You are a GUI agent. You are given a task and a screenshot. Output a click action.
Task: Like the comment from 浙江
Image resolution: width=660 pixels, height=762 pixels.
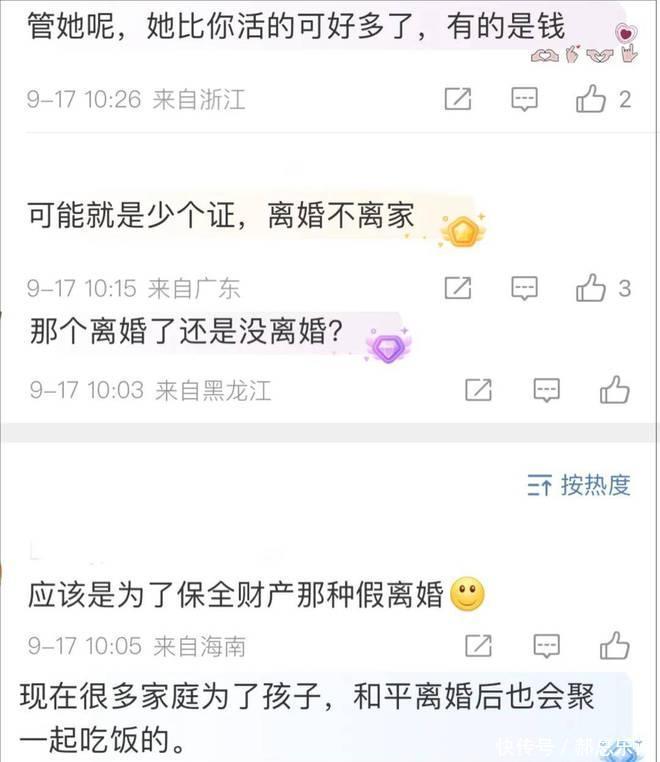pos(591,99)
